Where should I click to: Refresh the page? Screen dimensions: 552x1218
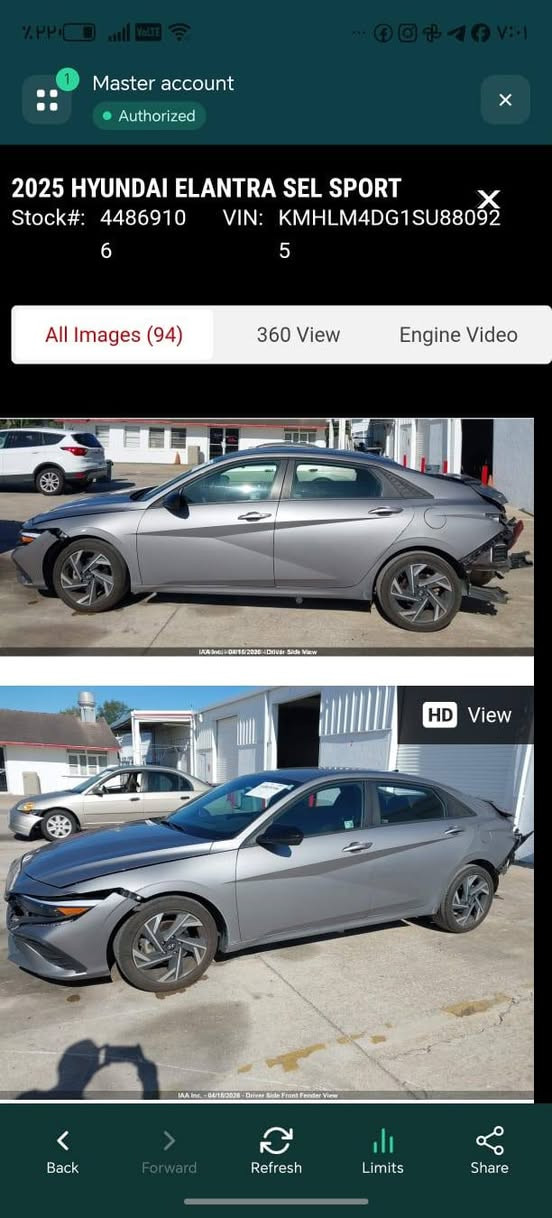(x=276, y=1152)
